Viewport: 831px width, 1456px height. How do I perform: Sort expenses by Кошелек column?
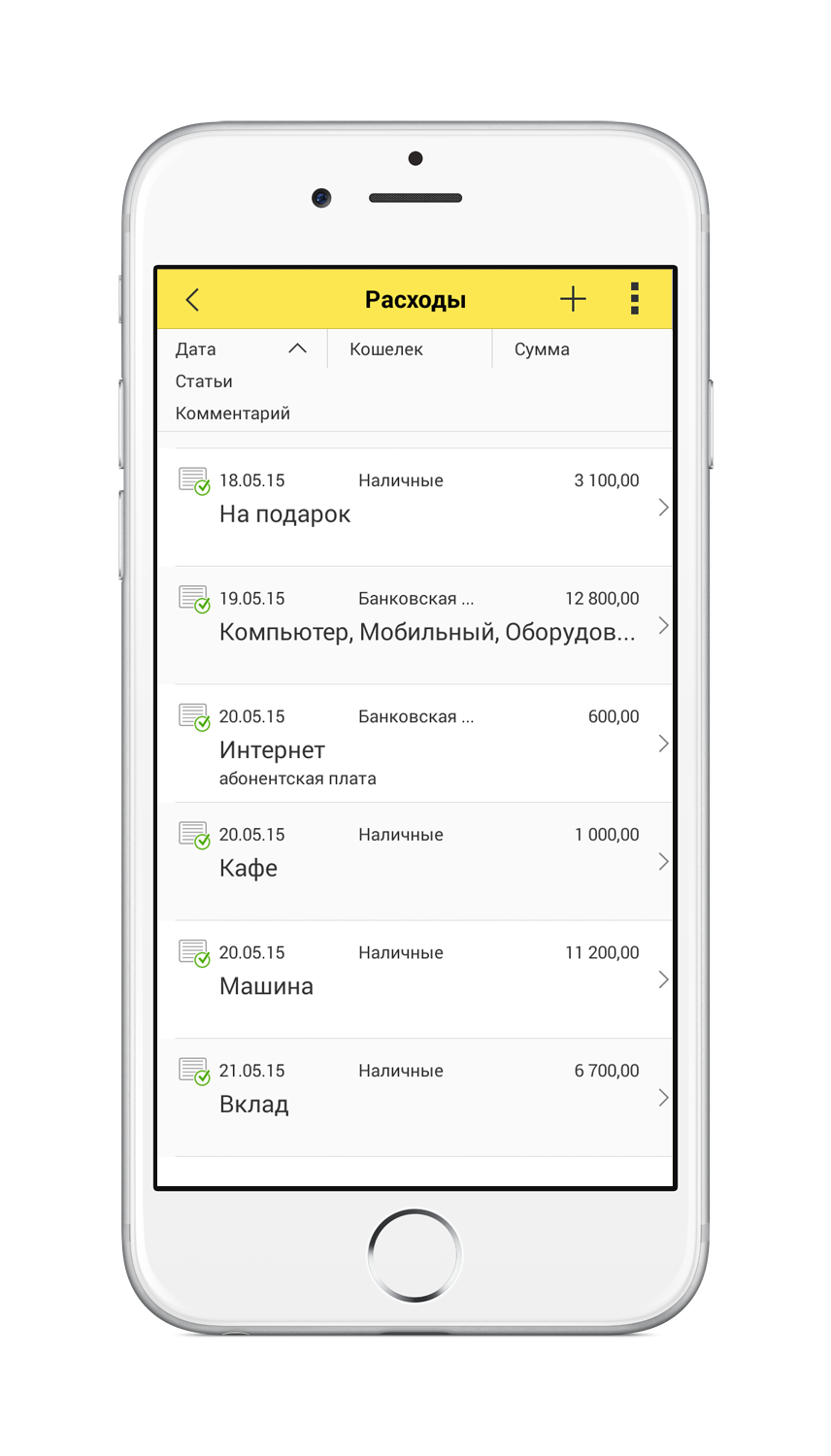tap(386, 349)
